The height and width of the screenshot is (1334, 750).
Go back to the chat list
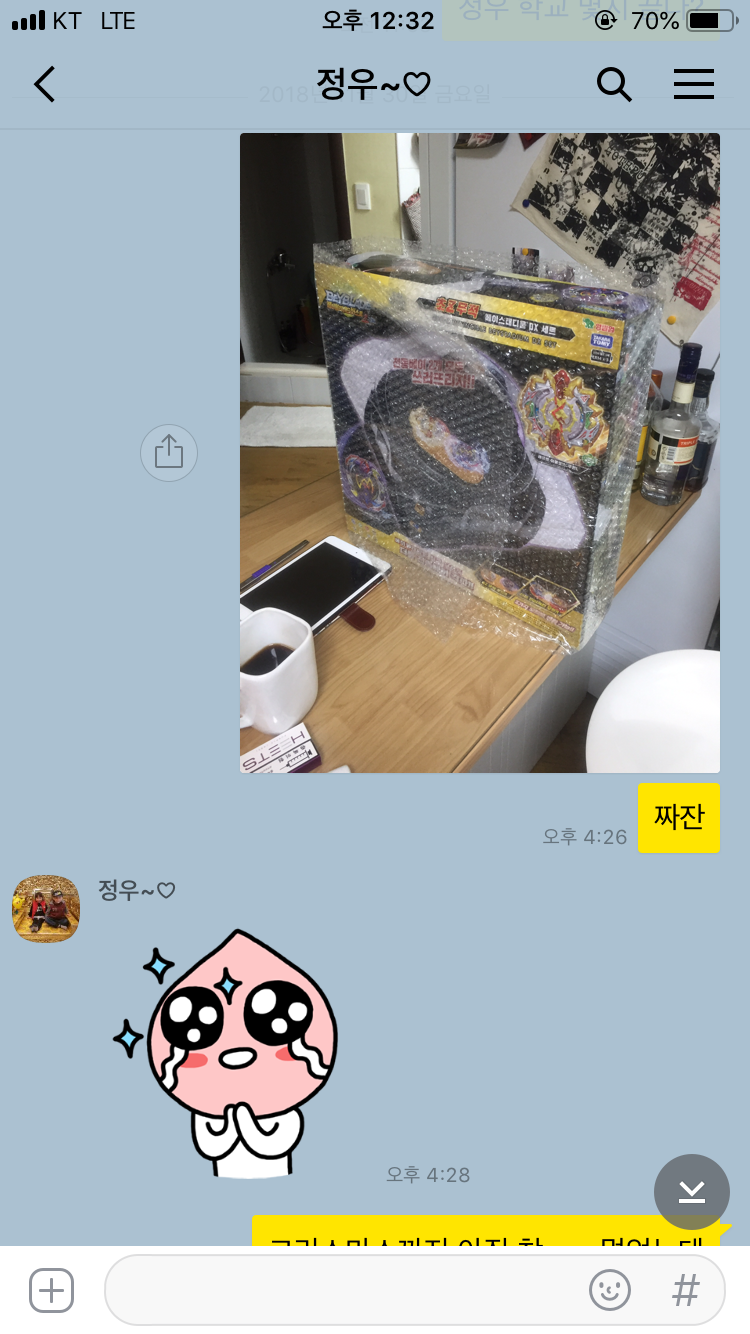(45, 85)
